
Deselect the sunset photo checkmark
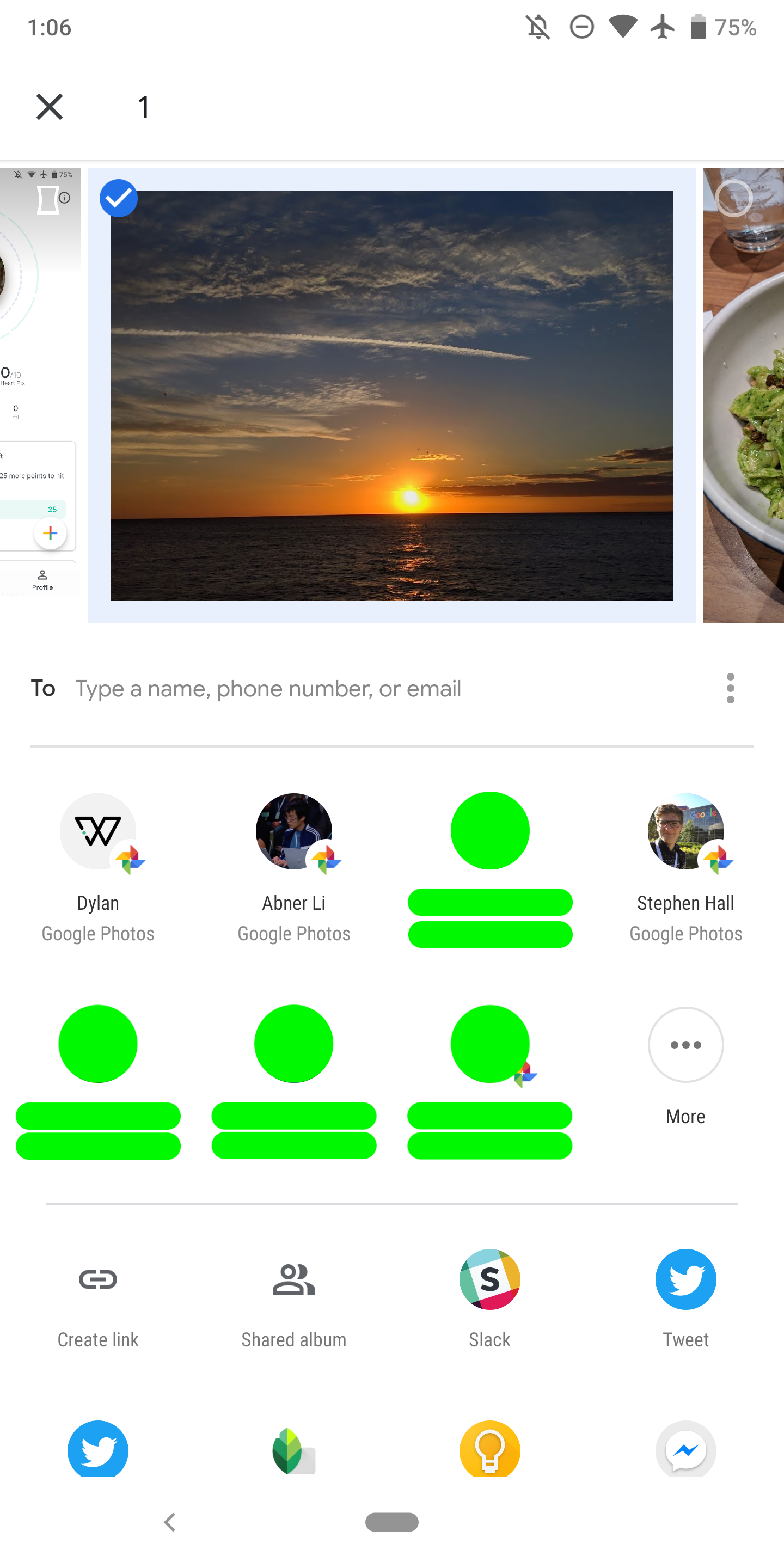tap(119, 198)
